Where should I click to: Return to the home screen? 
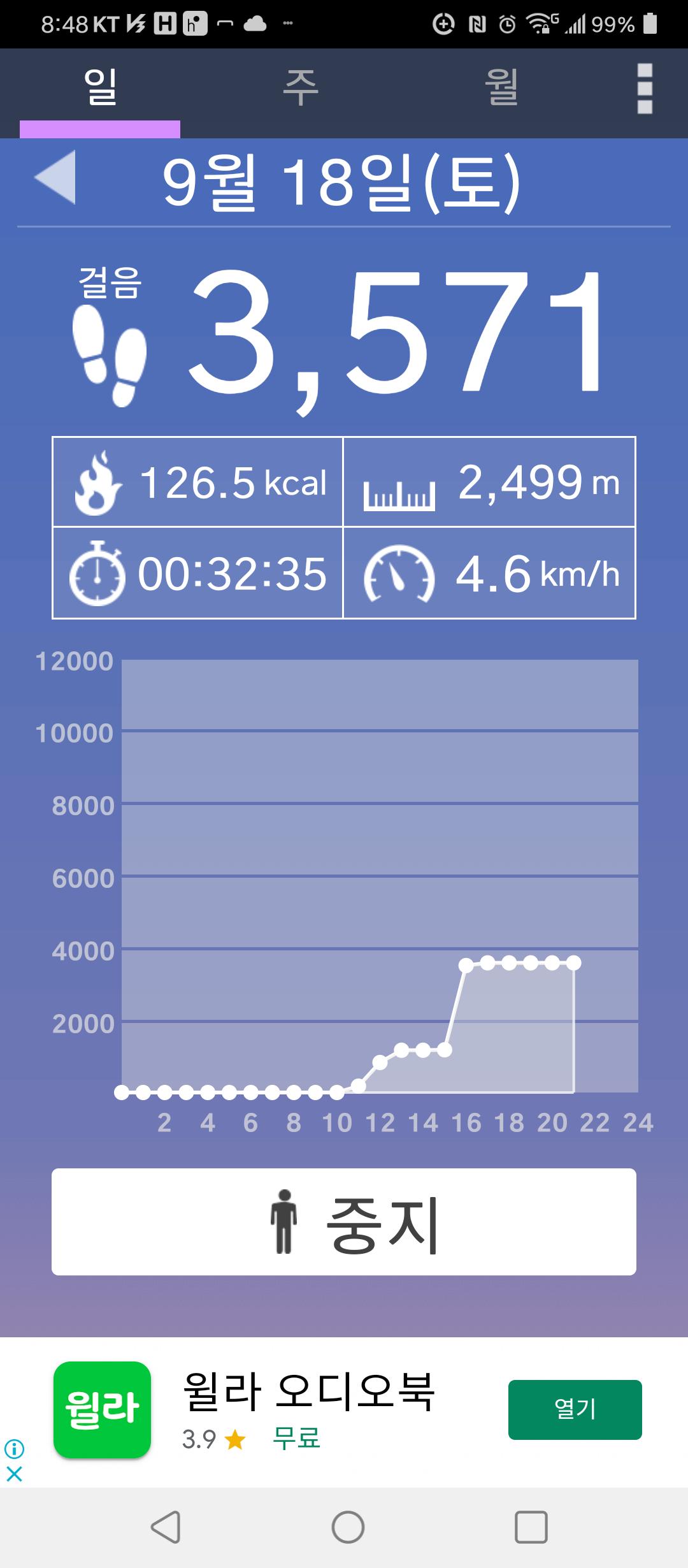click(x=348, y=1527)
